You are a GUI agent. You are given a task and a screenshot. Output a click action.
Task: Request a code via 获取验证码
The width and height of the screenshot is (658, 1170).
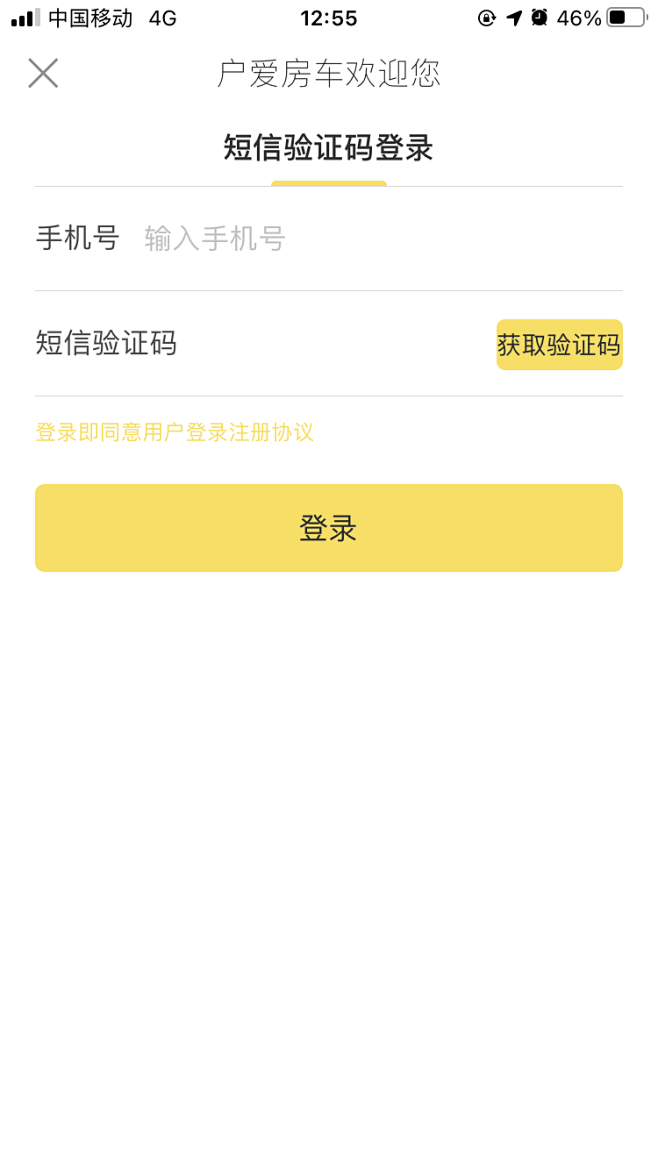559,345
